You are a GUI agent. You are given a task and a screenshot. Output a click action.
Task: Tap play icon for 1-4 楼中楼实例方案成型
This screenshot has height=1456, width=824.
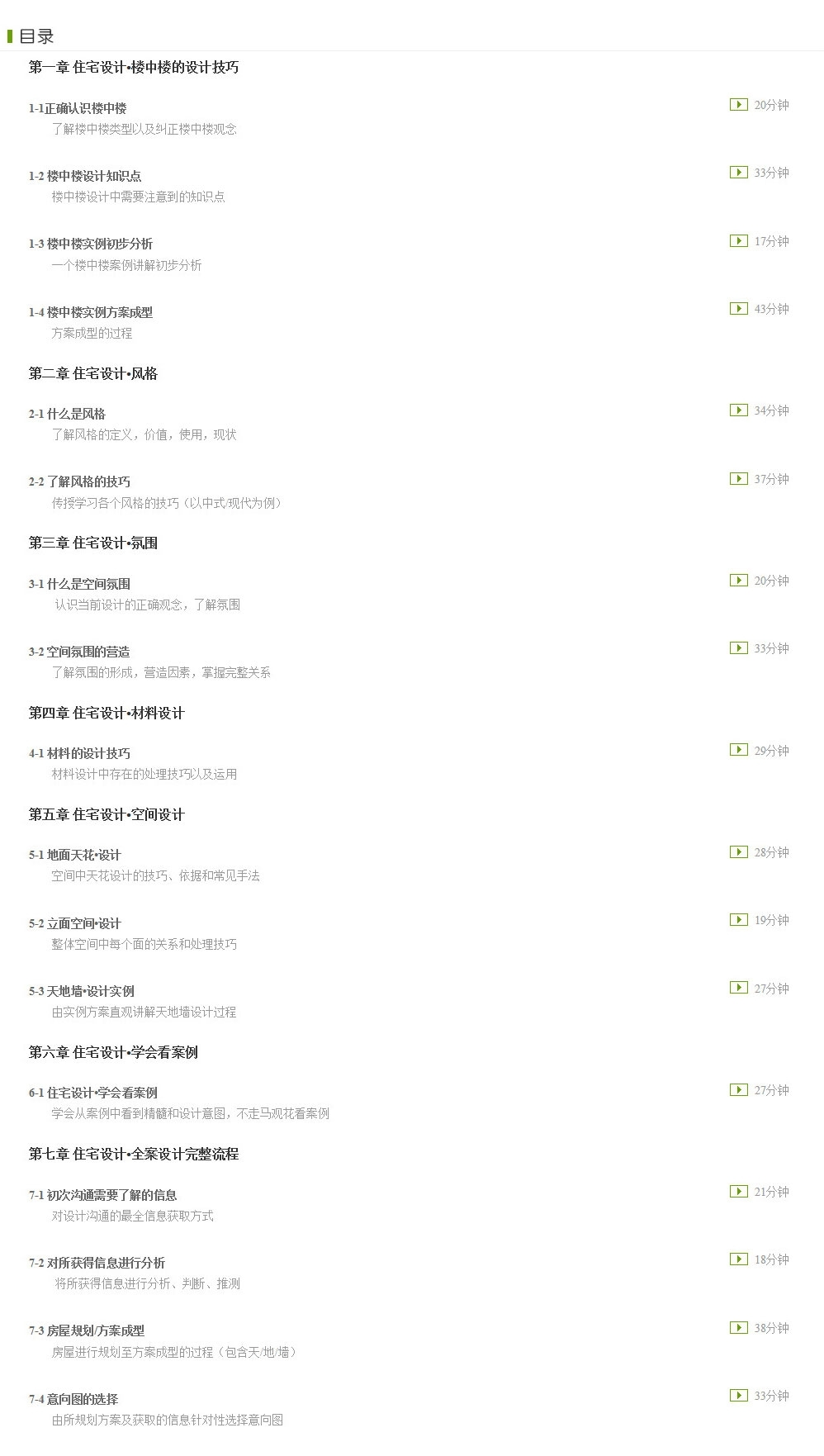[x=739, y=309]
